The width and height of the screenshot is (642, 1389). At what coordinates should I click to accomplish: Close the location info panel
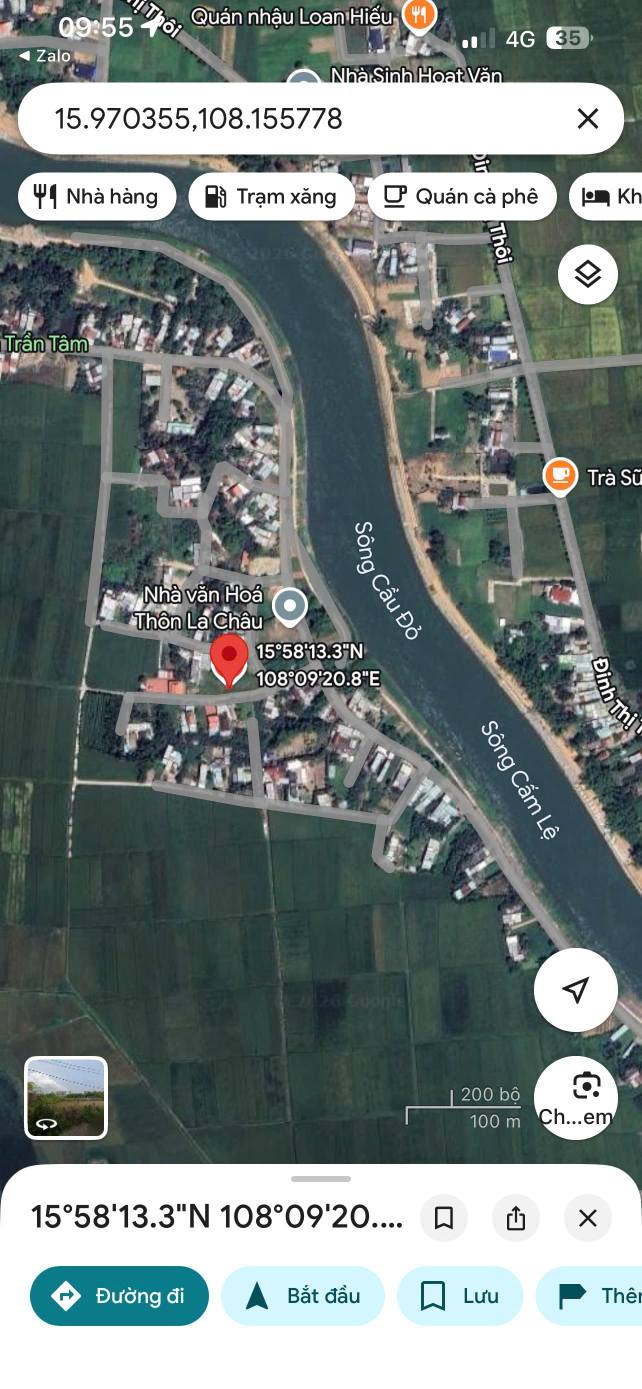click(588, 1218)
